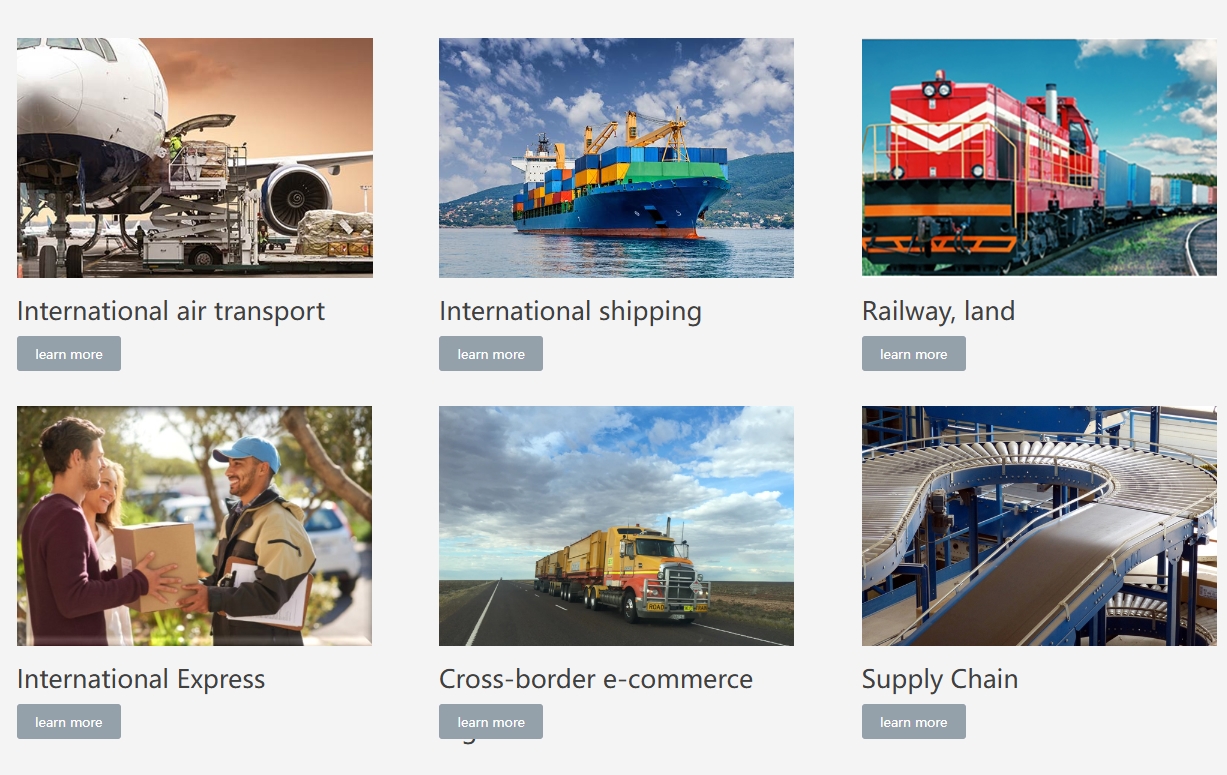The image size is (1227, 775).
Task: Tap learn more under International shipping
Action: (x=491, y=354)
